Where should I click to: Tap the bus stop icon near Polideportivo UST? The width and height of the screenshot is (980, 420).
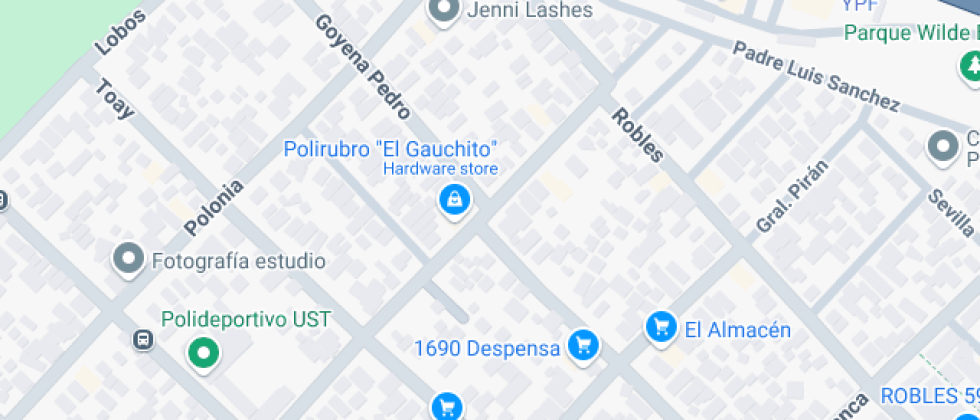click(x=143, y=340)
